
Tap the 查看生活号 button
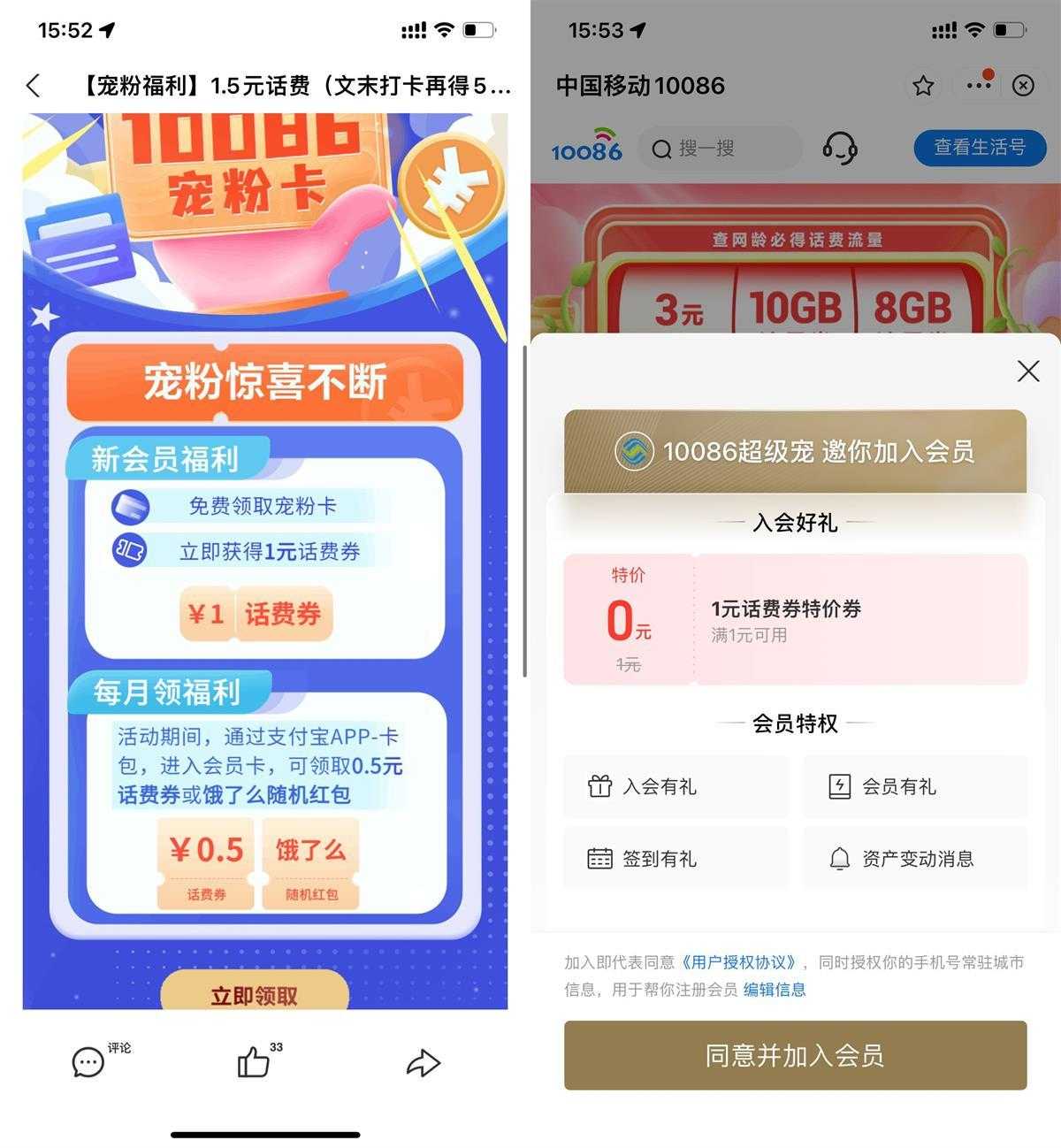980,148
